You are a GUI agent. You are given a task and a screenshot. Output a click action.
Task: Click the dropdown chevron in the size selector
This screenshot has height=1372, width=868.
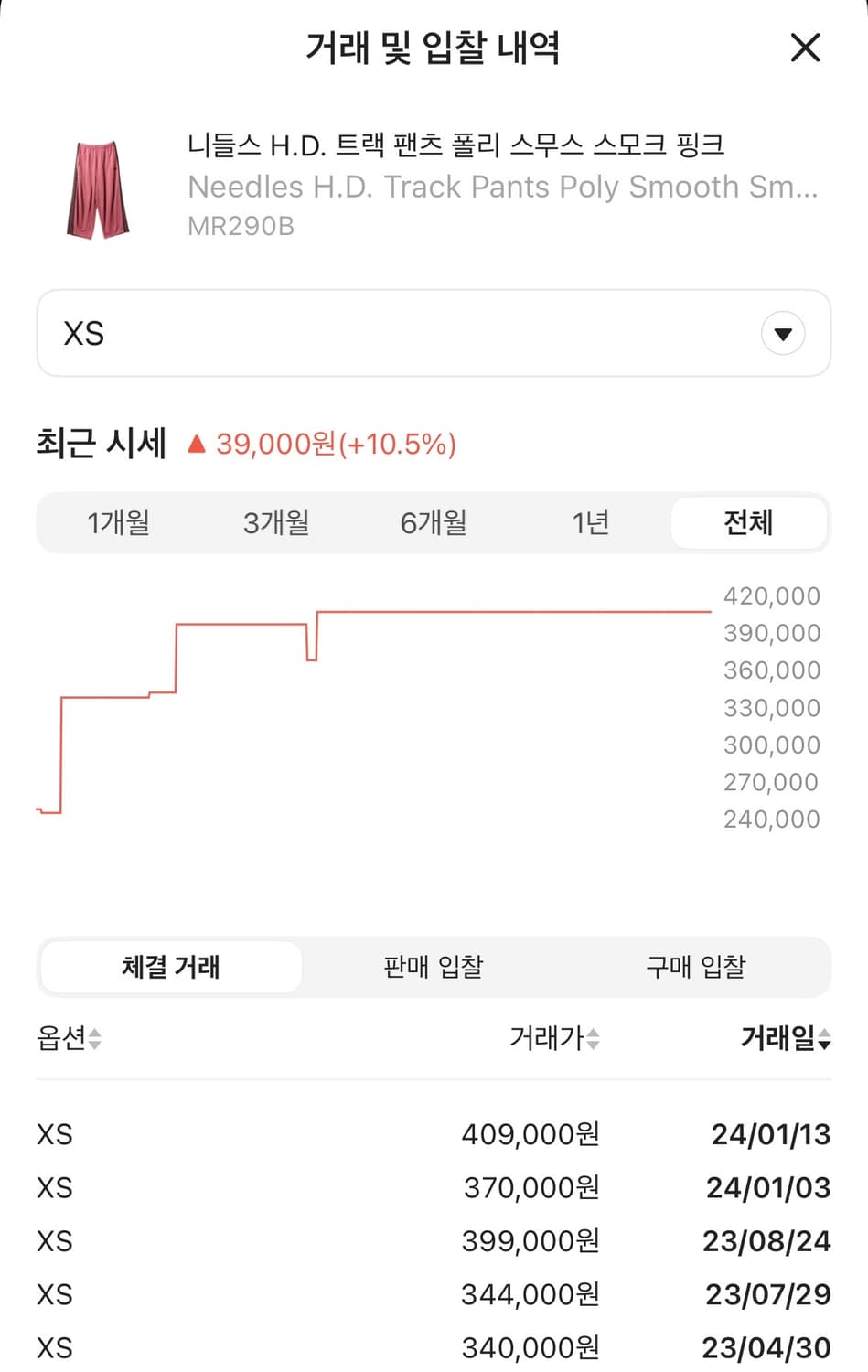pyautogui.click(x=783, y=333)
